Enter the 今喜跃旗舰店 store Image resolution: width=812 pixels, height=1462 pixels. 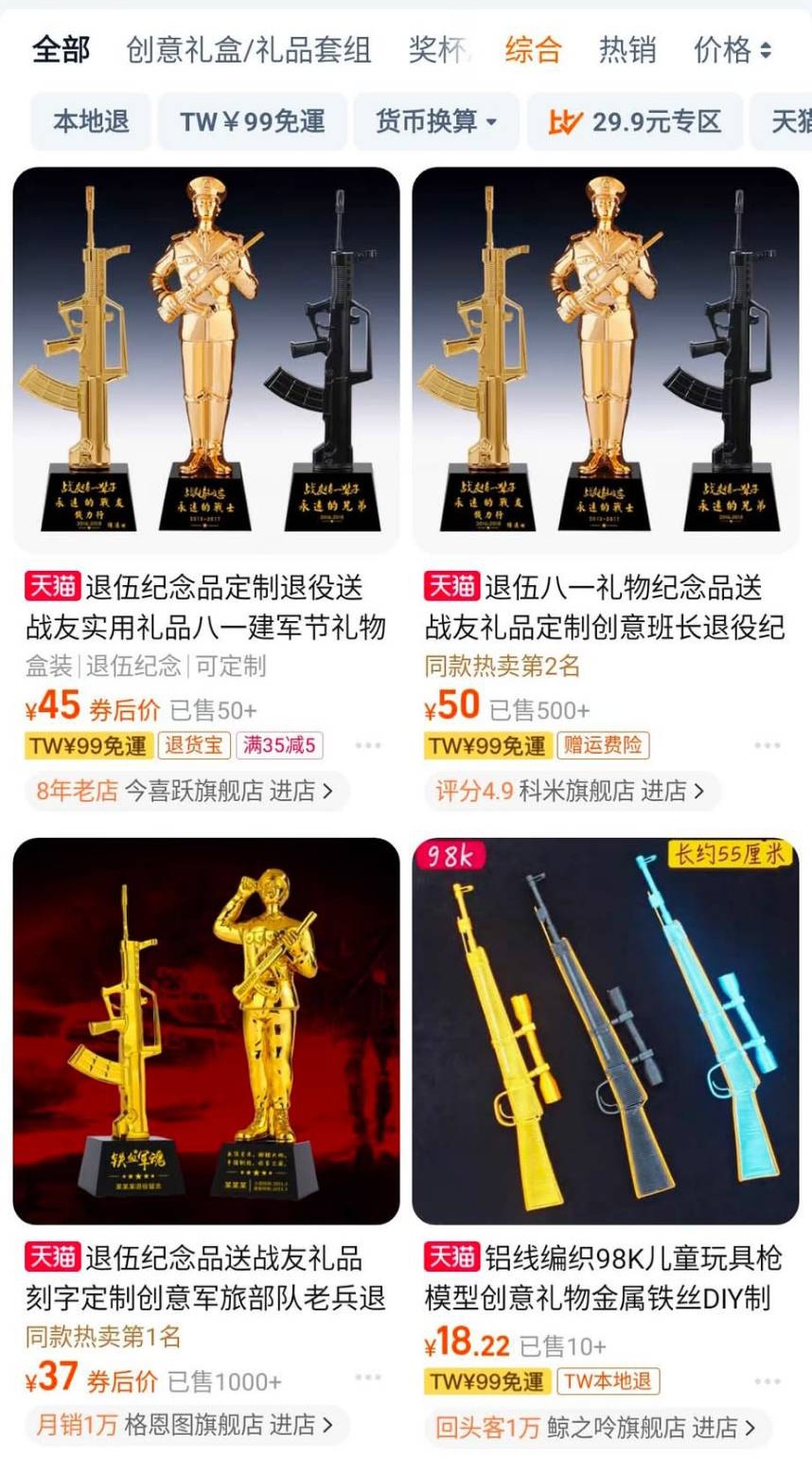[229, 791]
